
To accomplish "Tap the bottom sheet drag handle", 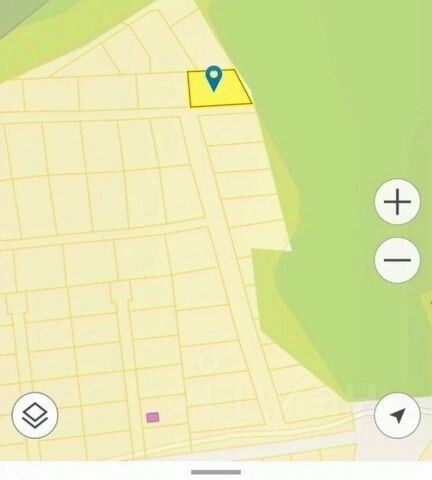I will [x=216, y=472].
